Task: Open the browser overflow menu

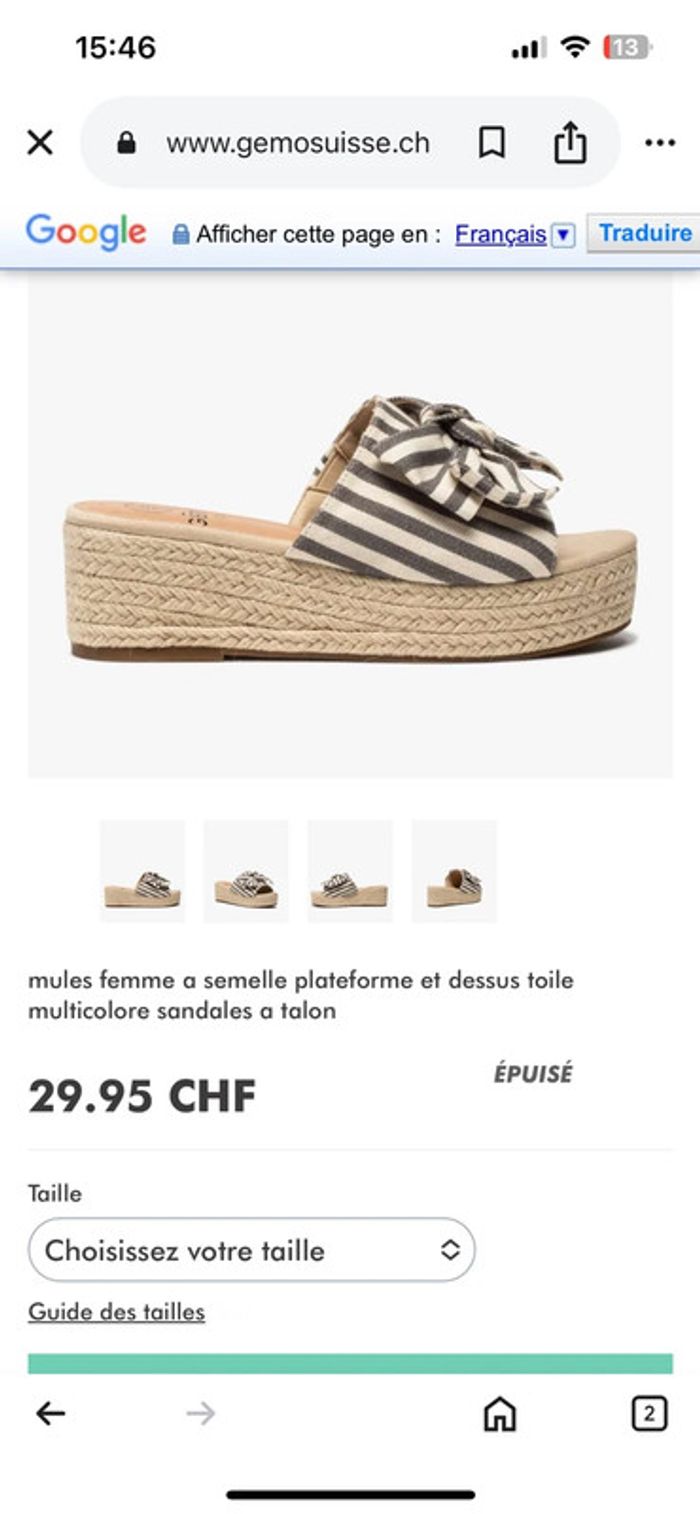Action: tap(660, 143)
